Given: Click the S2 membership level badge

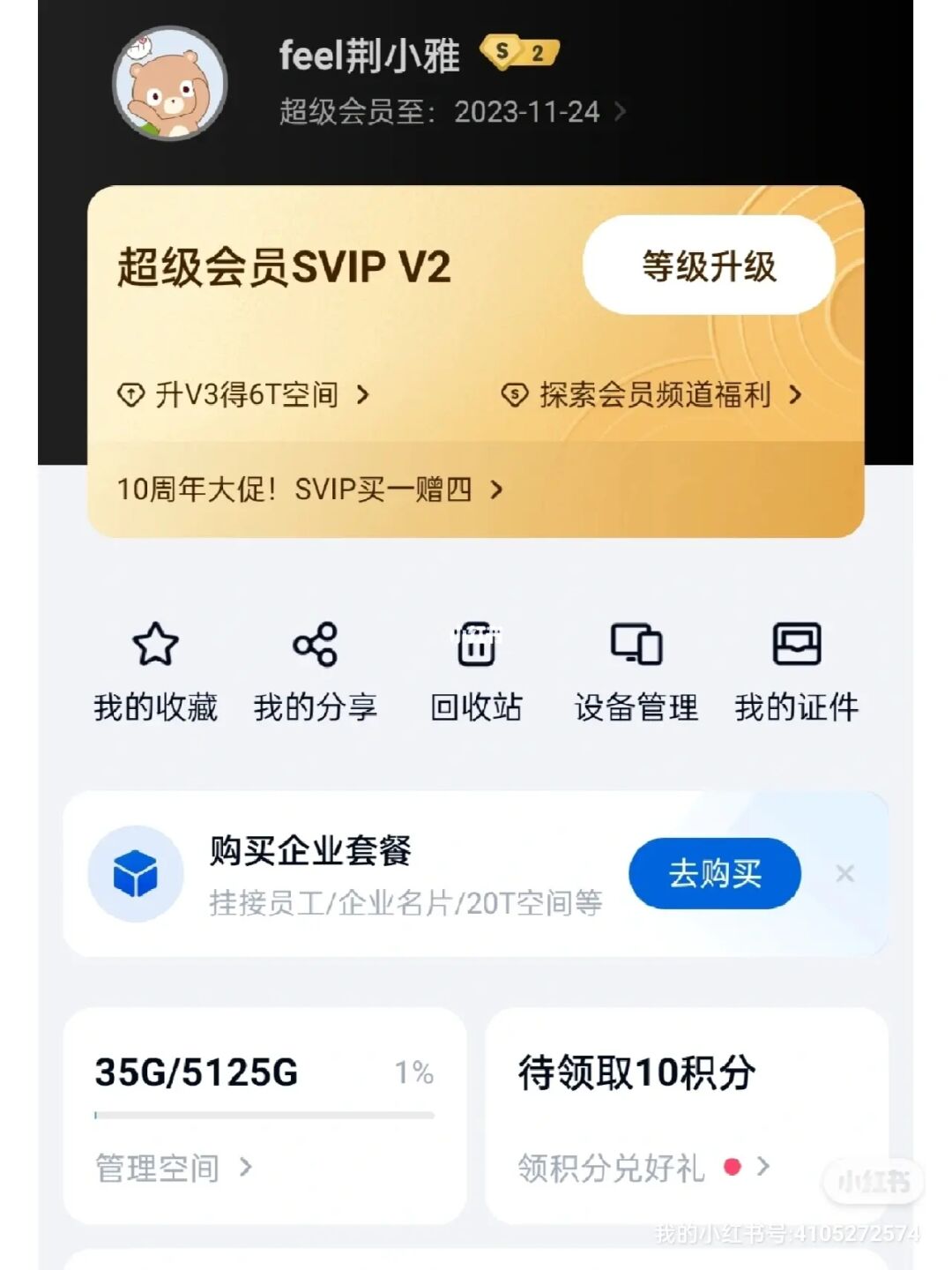Looking at the screenshot, I should pyautogui.click(x=517, y=51).
